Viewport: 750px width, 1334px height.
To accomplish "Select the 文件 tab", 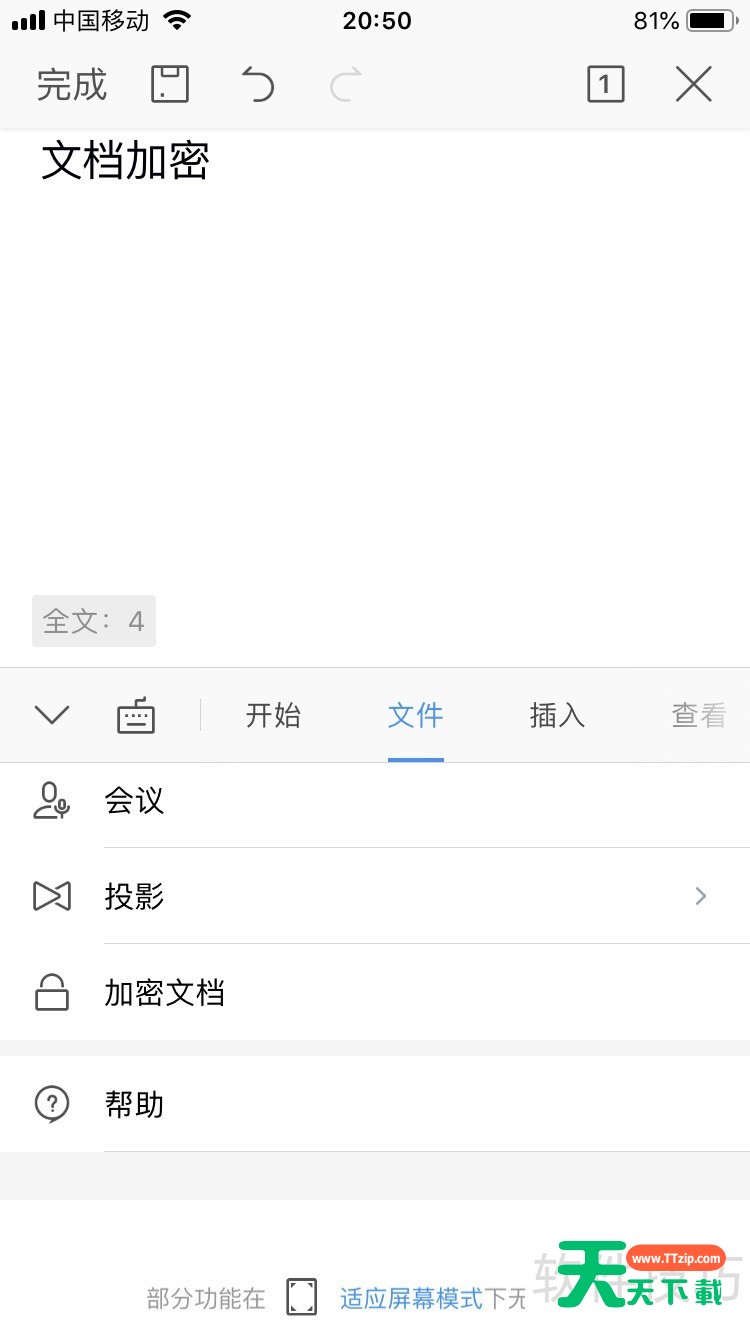I will click(415, 715).
